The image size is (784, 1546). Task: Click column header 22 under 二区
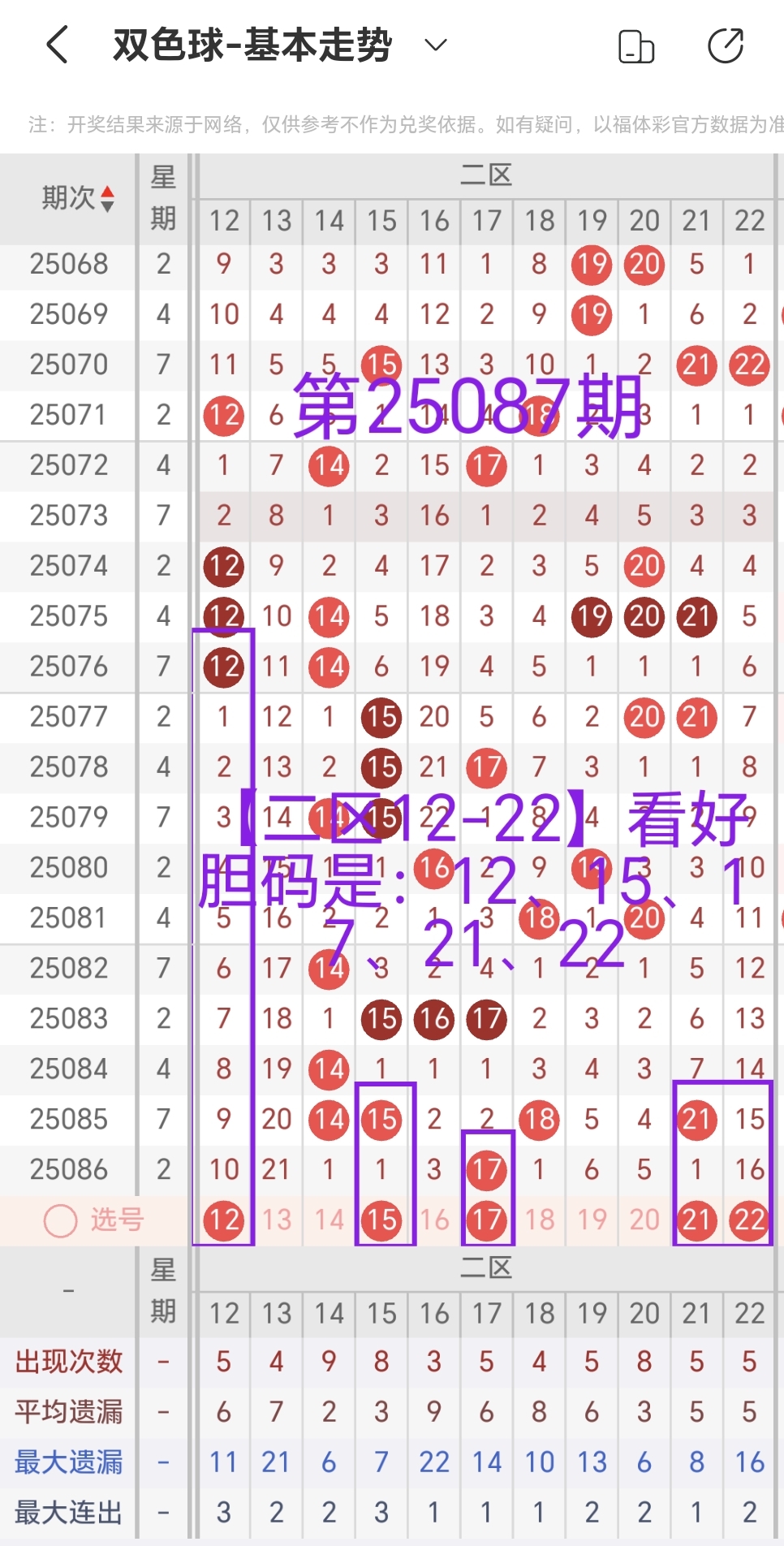[x=748, y=221]
